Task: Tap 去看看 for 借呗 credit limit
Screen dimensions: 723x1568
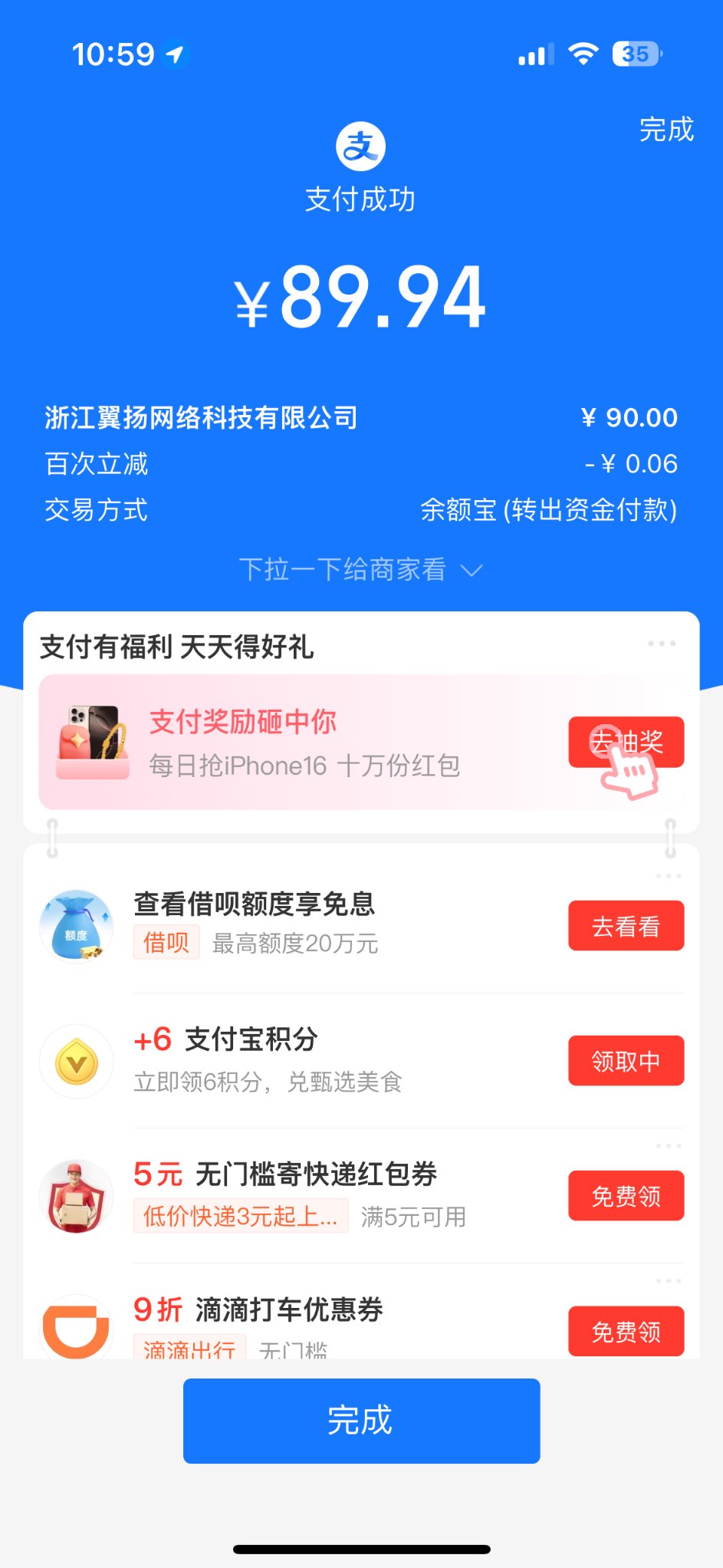Action: tap(626, 926)
